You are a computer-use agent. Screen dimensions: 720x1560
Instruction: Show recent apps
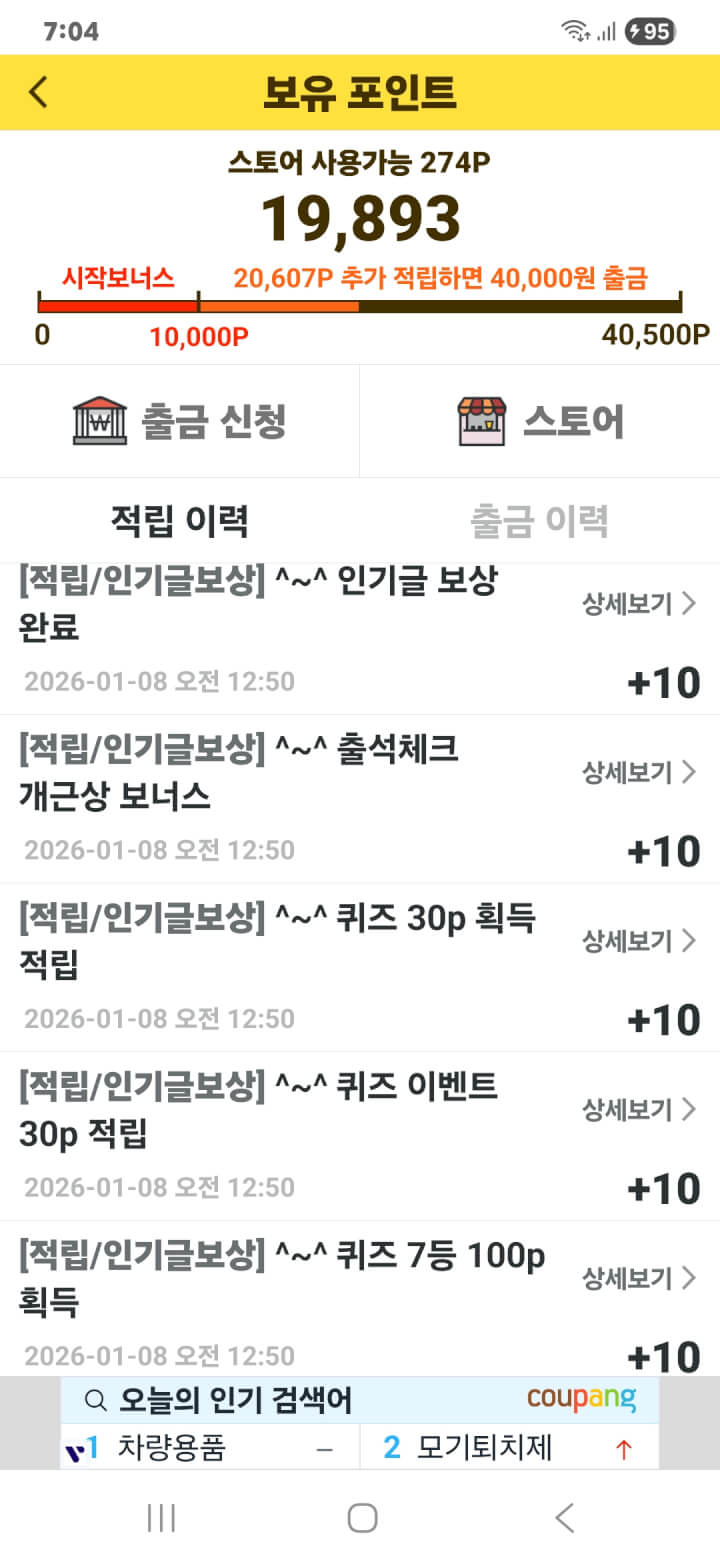[160, 1518]
